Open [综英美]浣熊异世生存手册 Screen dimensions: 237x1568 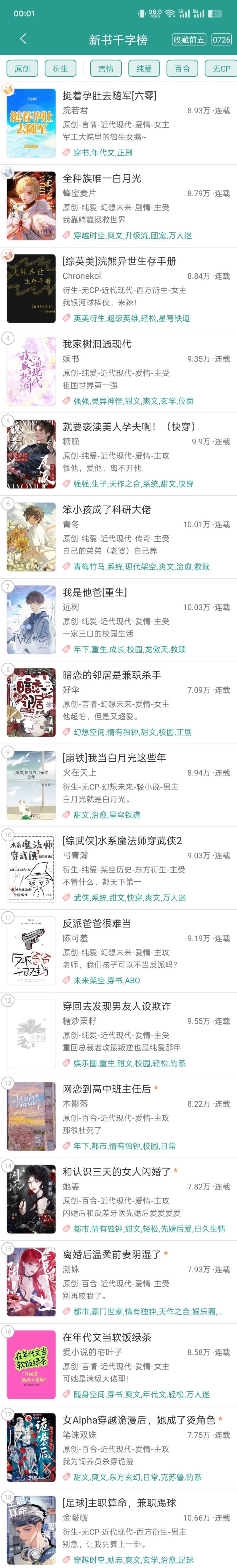[119, 261]
